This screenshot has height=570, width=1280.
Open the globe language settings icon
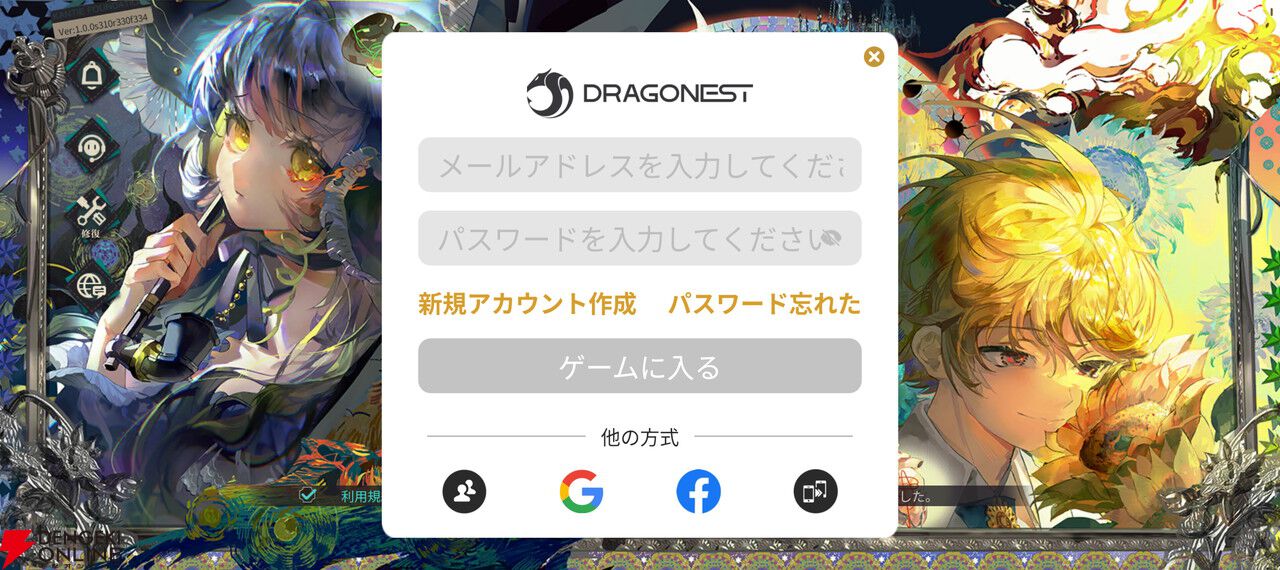(x=92, y=283)
